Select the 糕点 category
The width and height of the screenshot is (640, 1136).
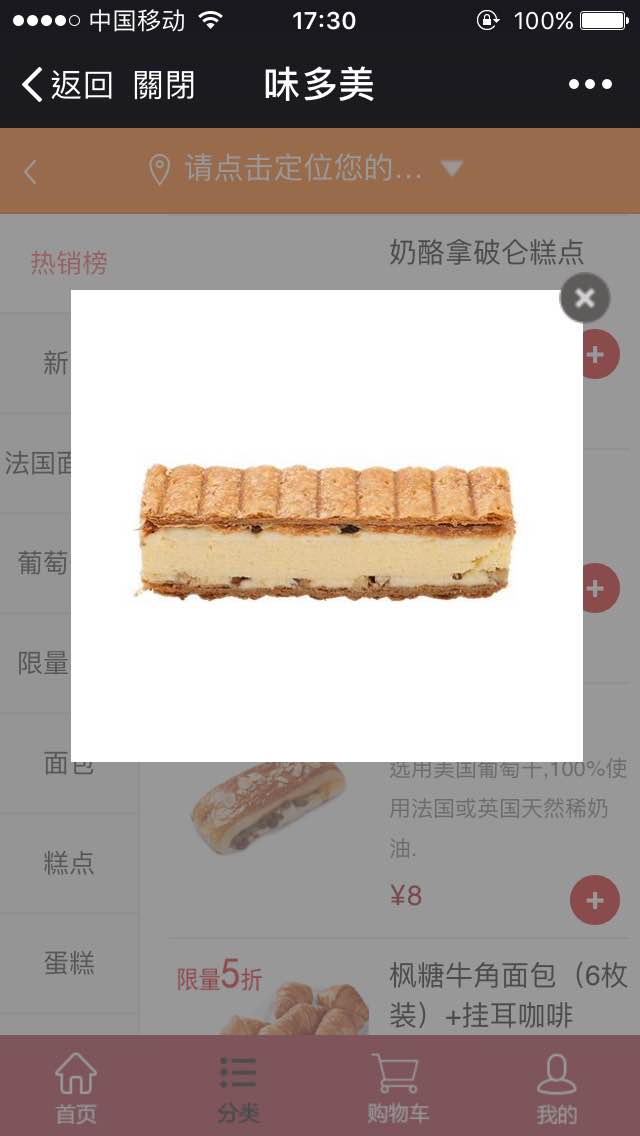point(69,863)
